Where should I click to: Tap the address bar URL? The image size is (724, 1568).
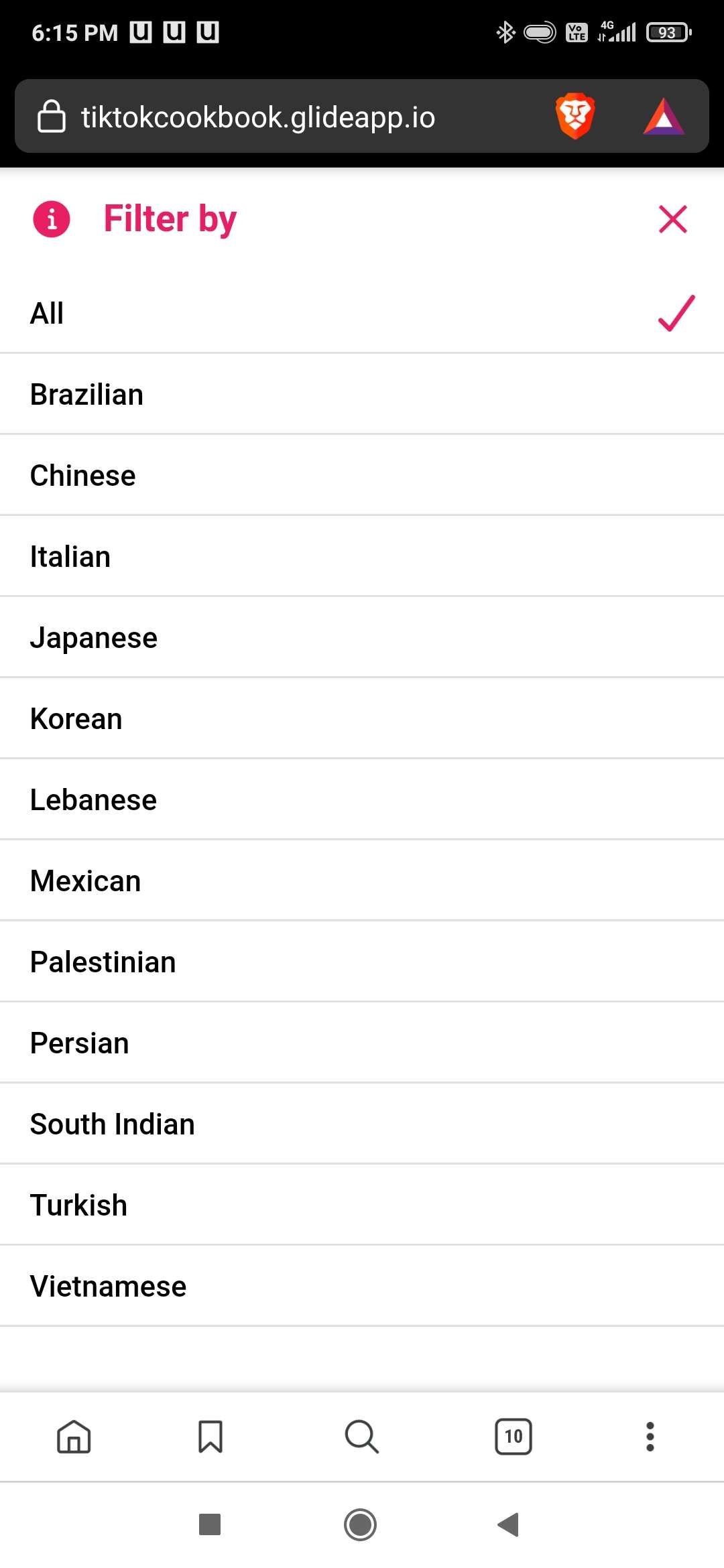tap(258, 117)
